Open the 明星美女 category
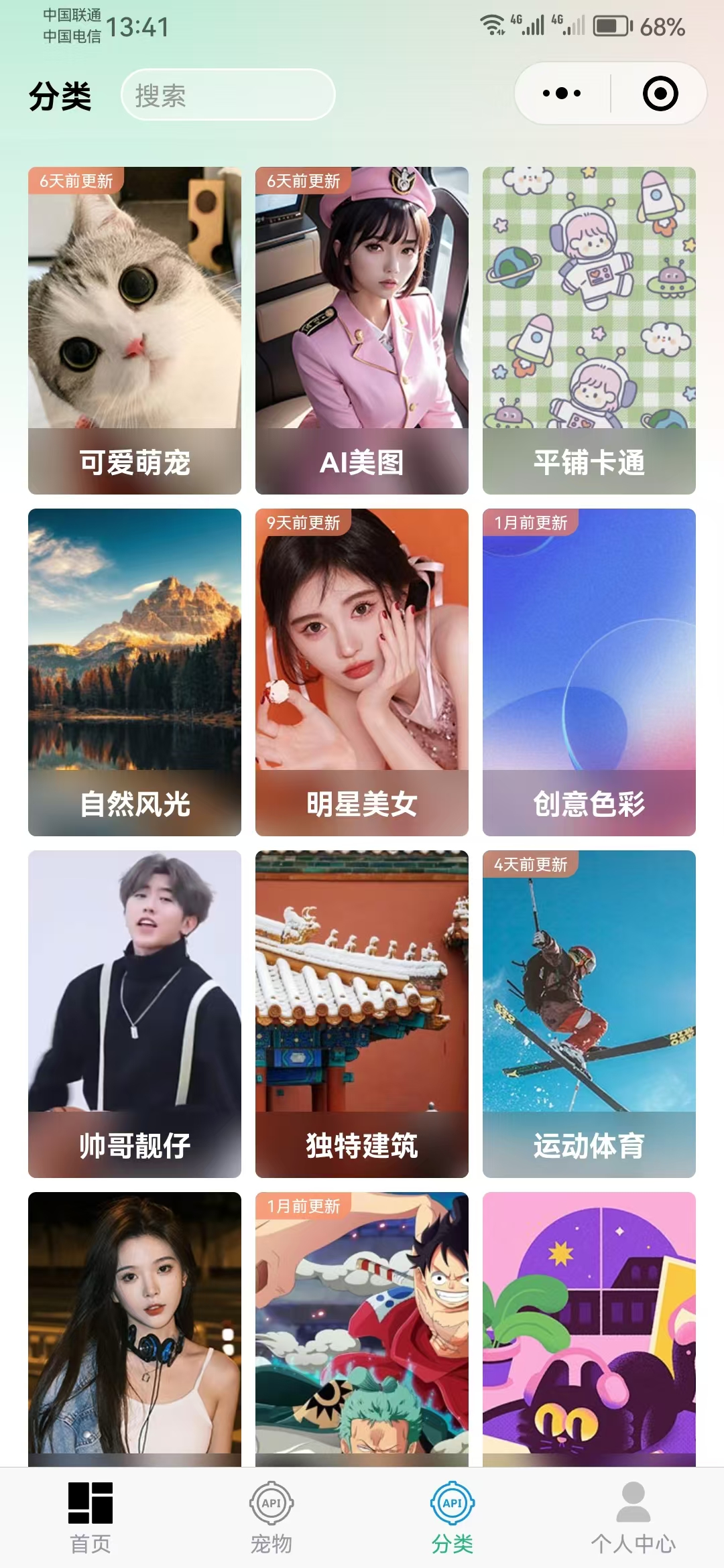Image resolution: width=724 pixels, height=1568 pixels. (x=362, y=672)
